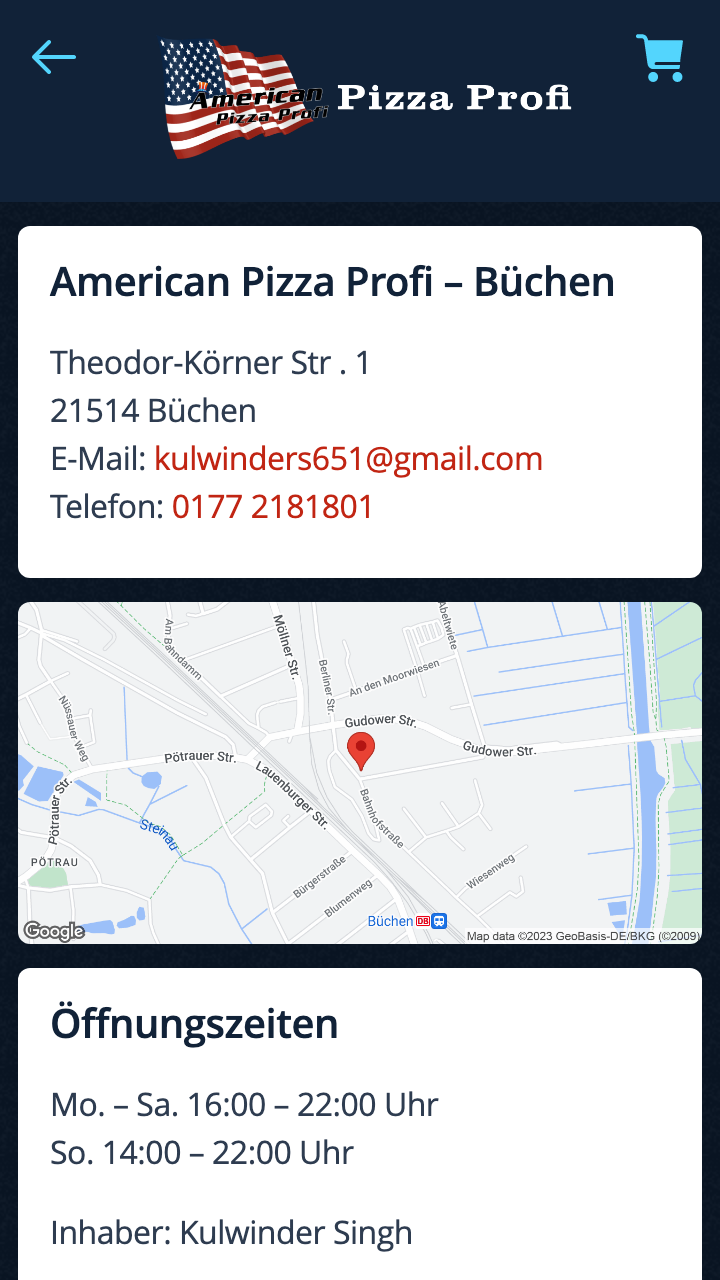Open the red location pin on the map

coord(360,750)
